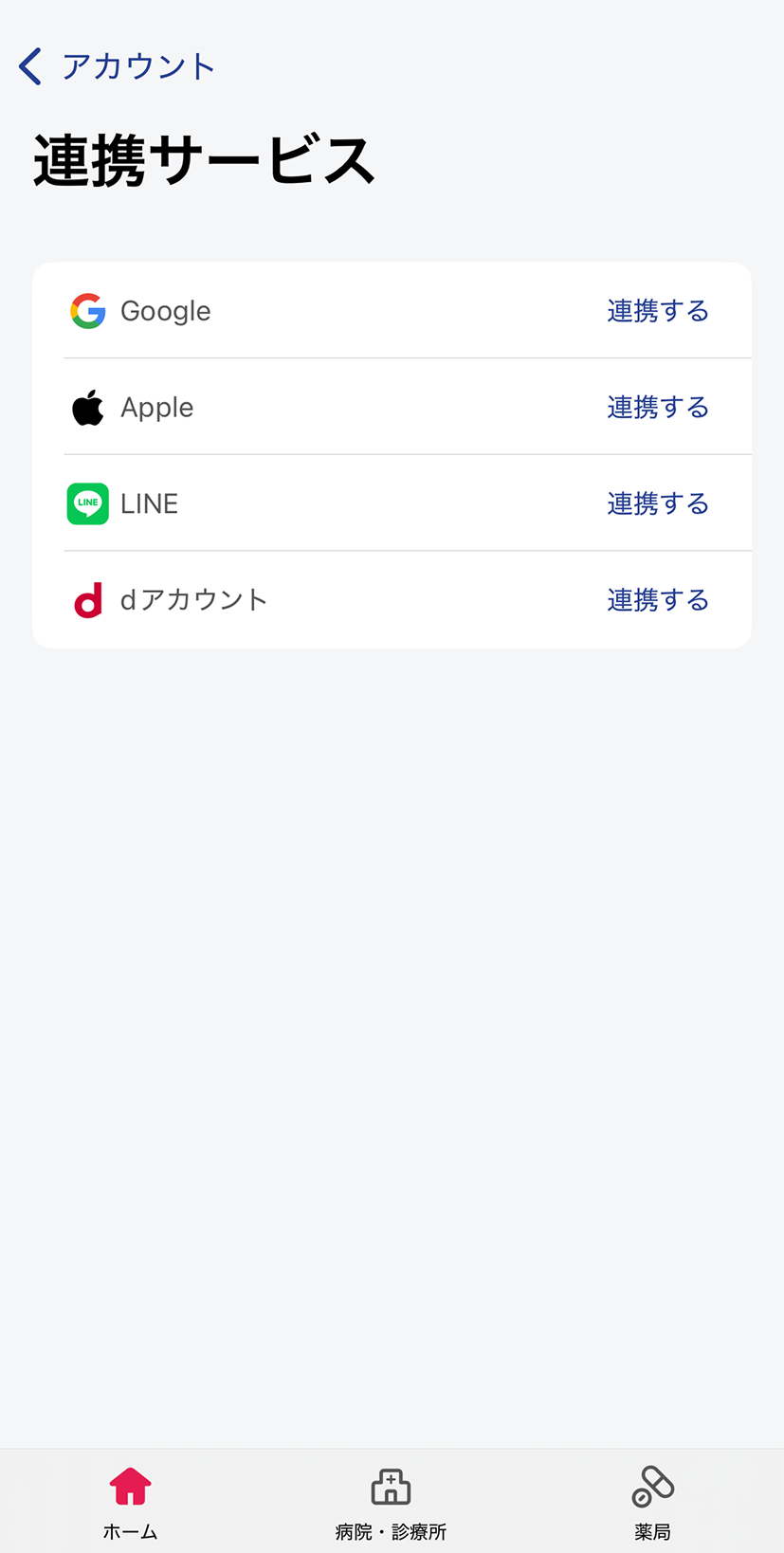Select the 薬局 tab

pyautogui.click(x=653, y=1503)
